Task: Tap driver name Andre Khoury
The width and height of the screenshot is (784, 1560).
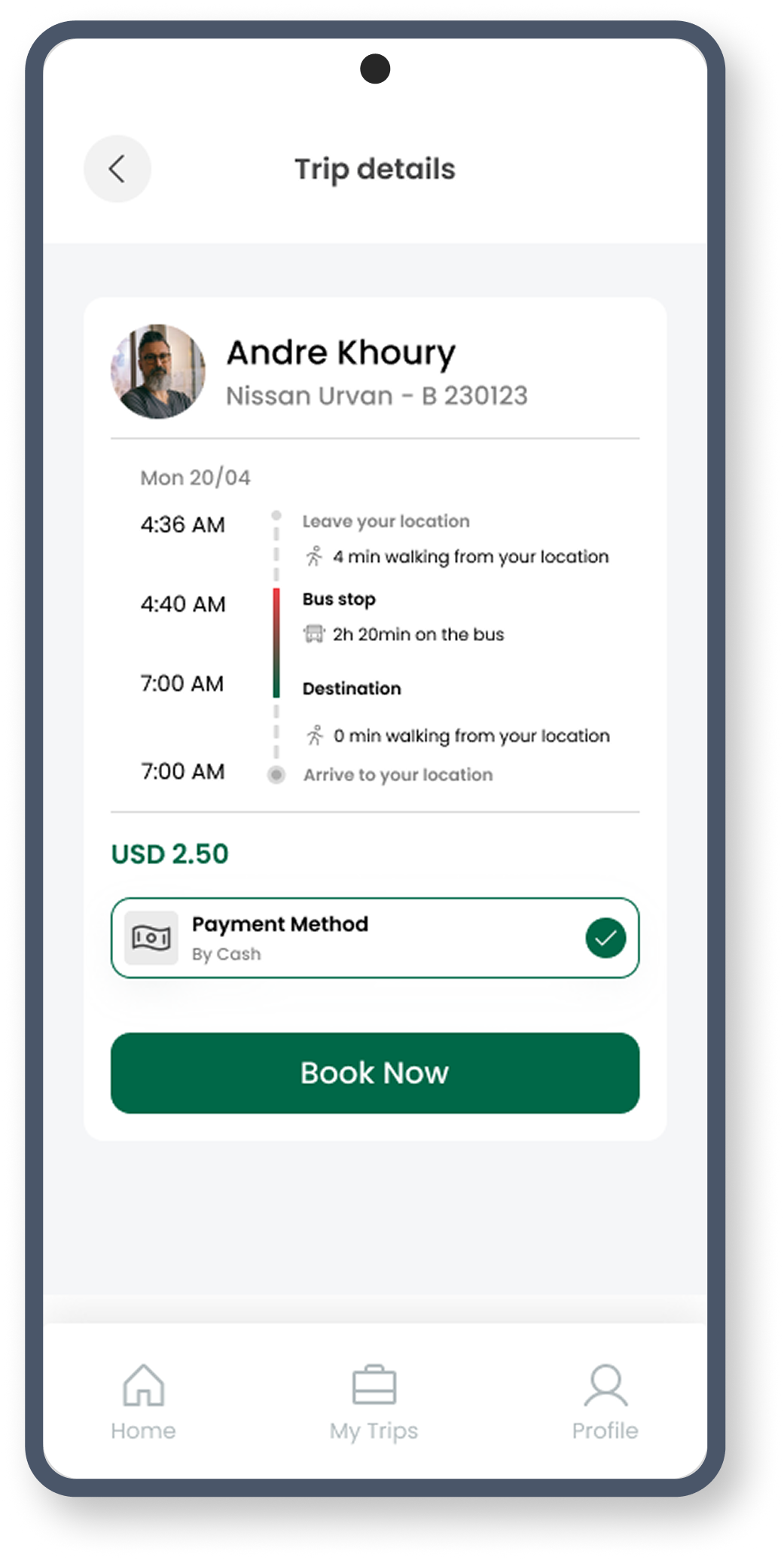Action: coord(340,352)
